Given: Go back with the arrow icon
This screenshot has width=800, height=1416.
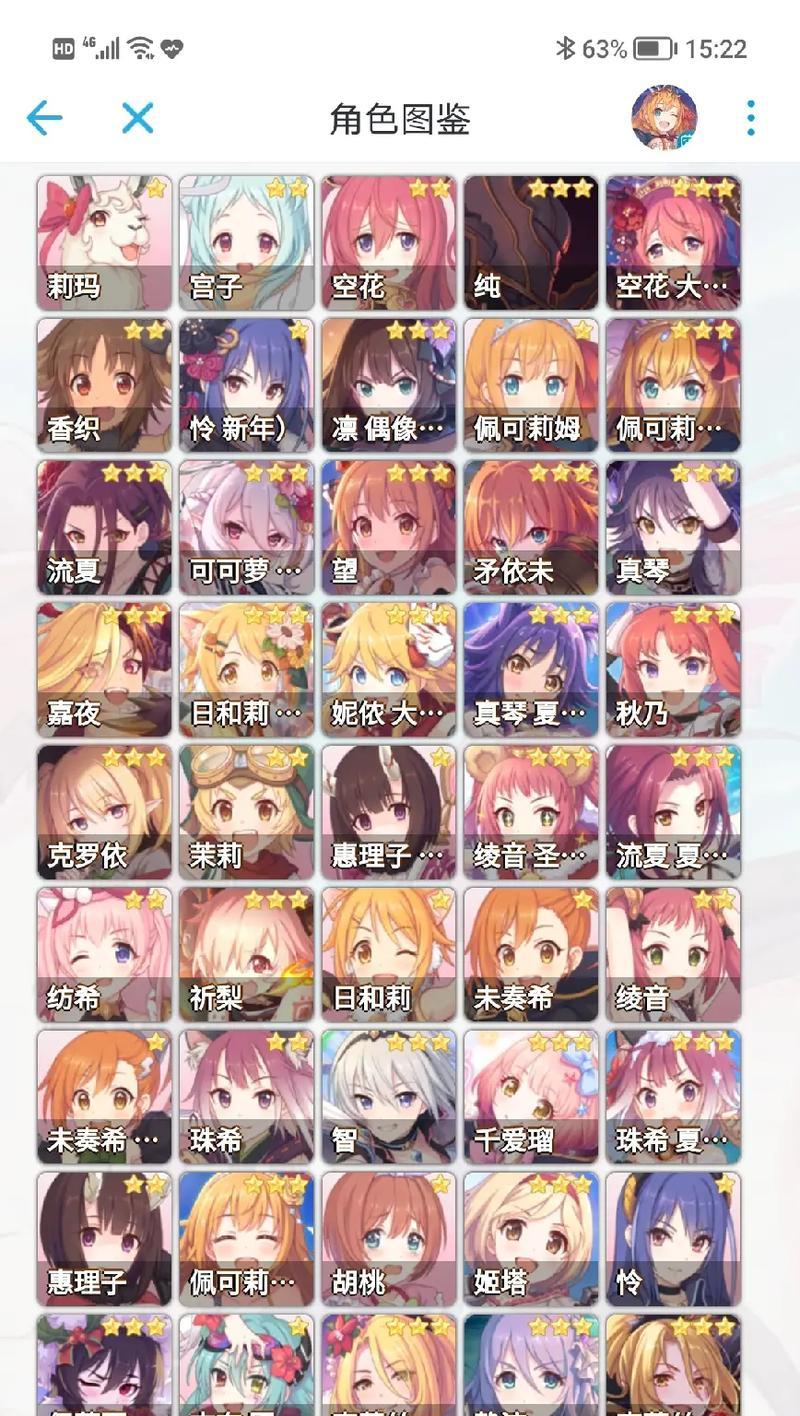Looking at the screenshot, I should tap(44, 118).
